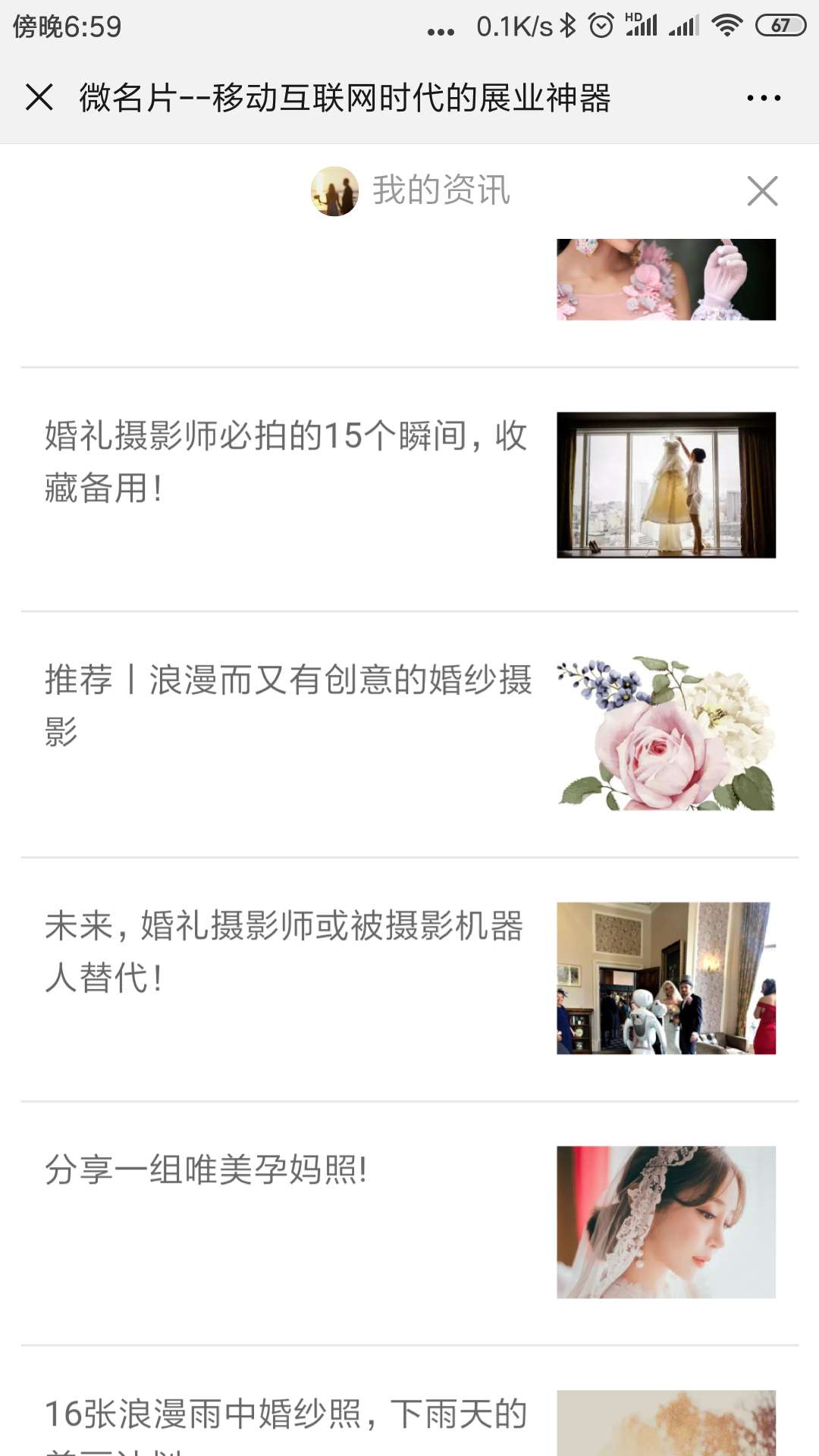Read 未来，婚礼摄影师或被摄影机器人替代
This screenshot has height=1456, width=819.
tap(284, 951)
